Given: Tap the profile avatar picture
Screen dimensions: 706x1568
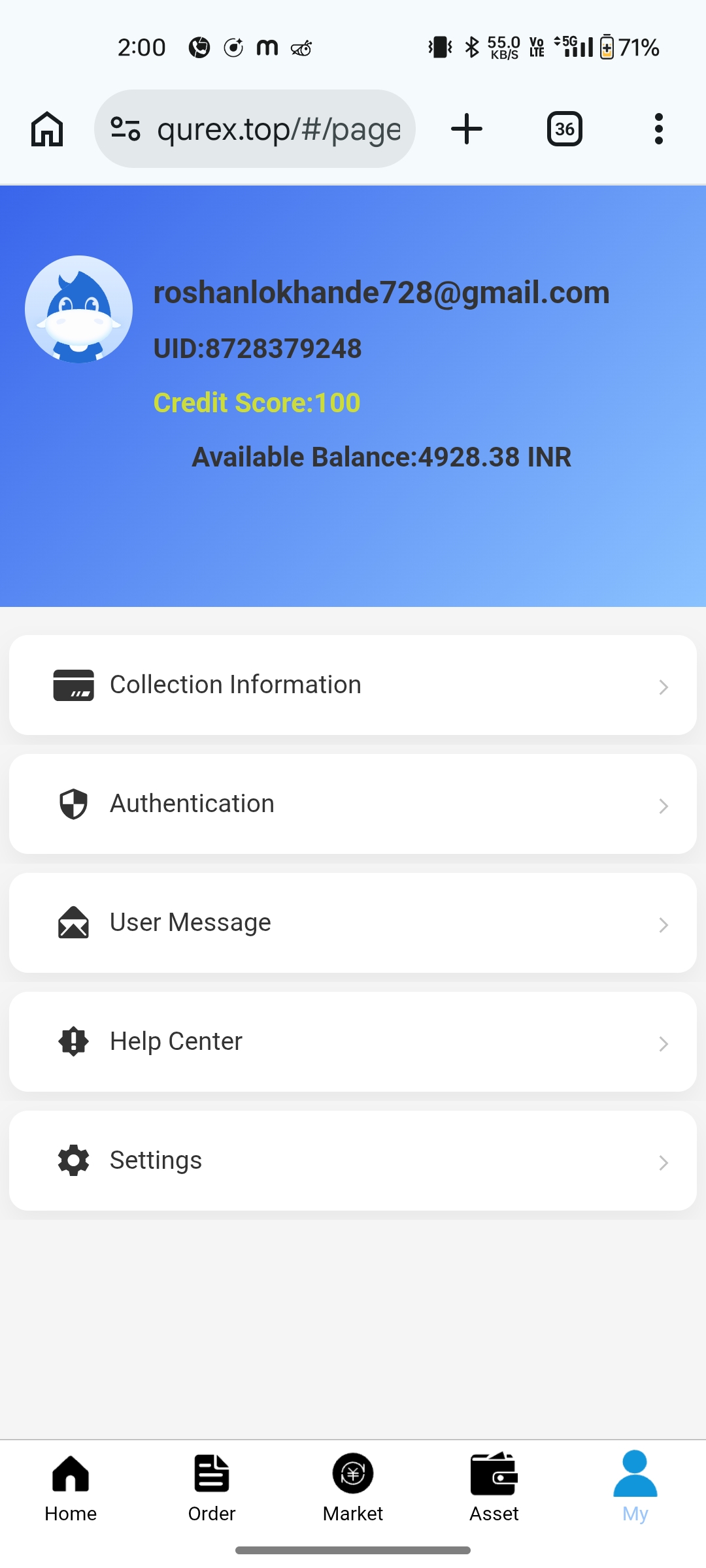Looking at the screenshot, I should 78,309.
